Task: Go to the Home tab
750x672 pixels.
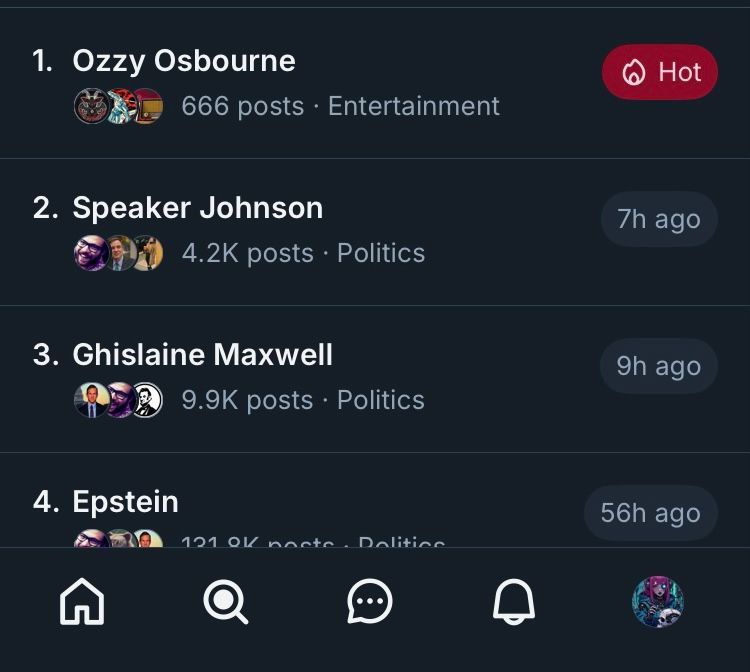Action: 82,603
